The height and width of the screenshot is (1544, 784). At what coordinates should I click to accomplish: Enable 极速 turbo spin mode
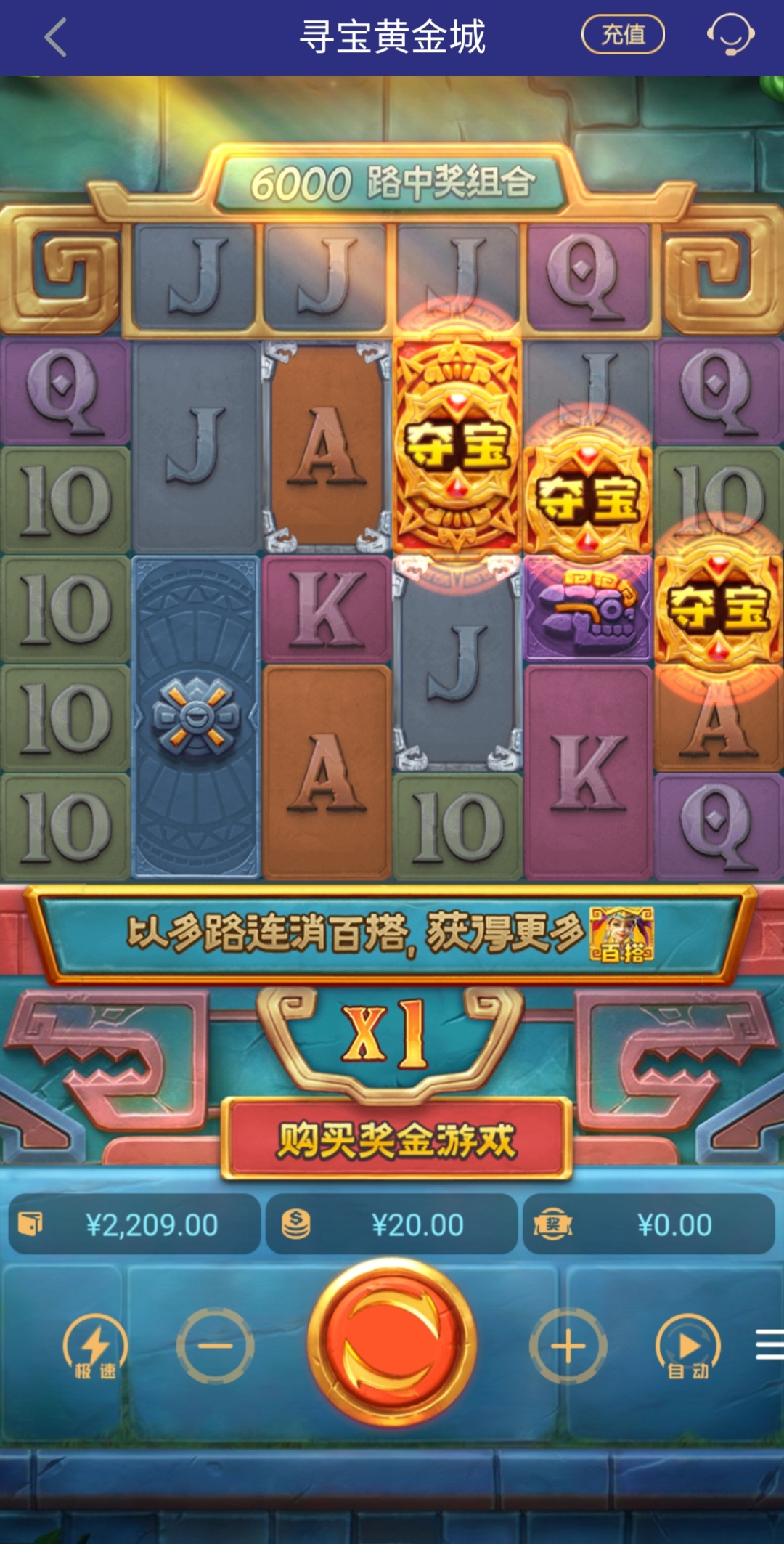pos(95,1347)
